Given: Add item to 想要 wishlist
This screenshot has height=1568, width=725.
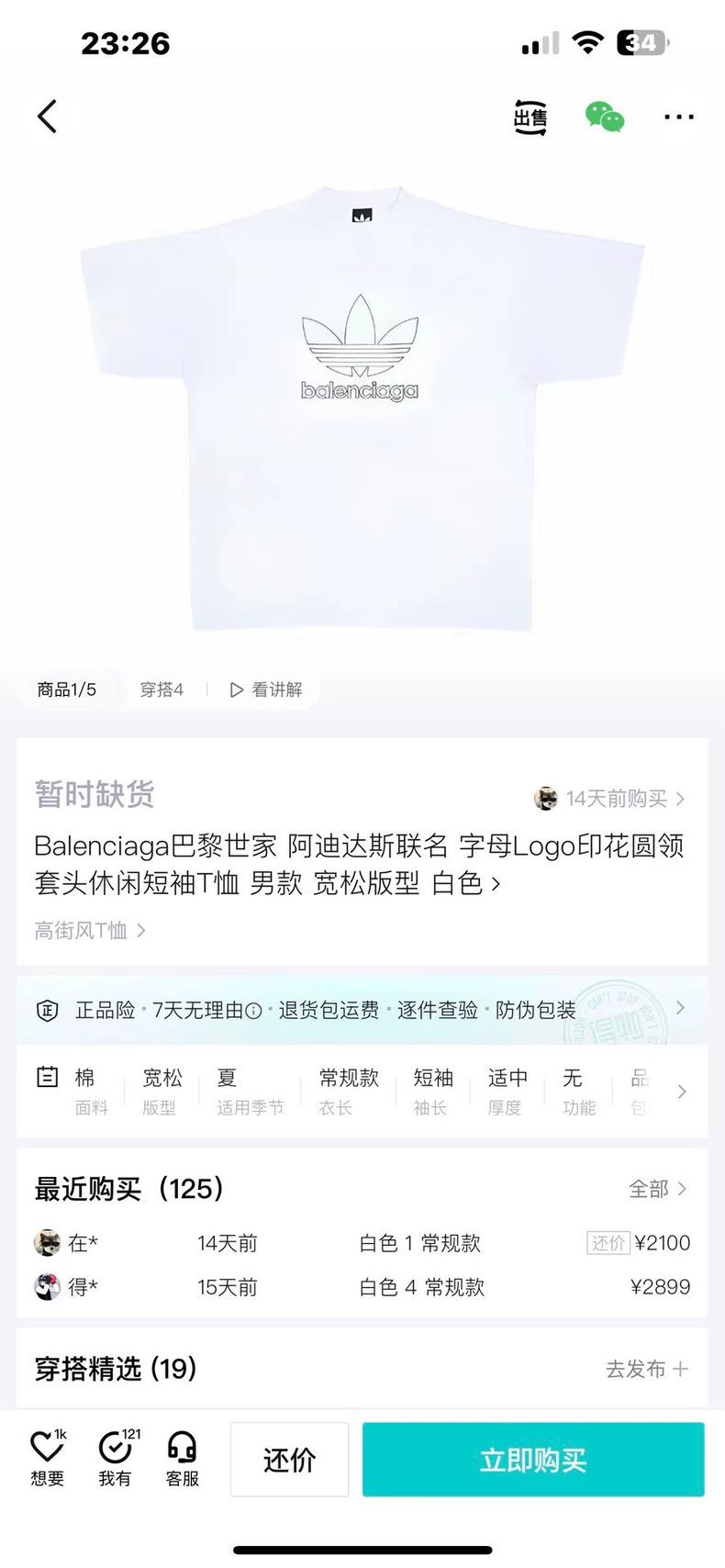Looking at the screenshot, I should pos(48,1458).
